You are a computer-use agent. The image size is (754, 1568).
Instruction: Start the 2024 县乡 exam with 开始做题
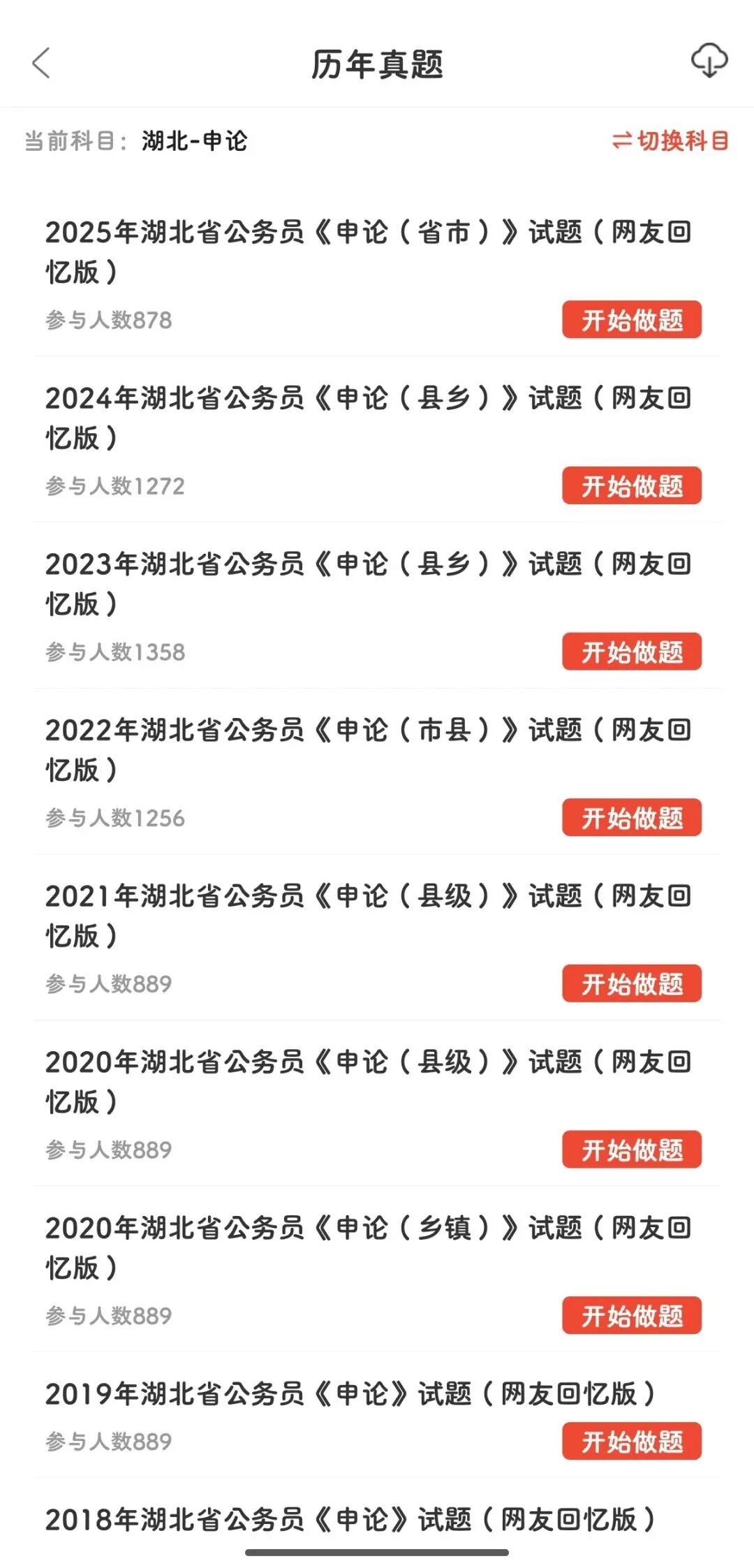click(x=631, y=485)
